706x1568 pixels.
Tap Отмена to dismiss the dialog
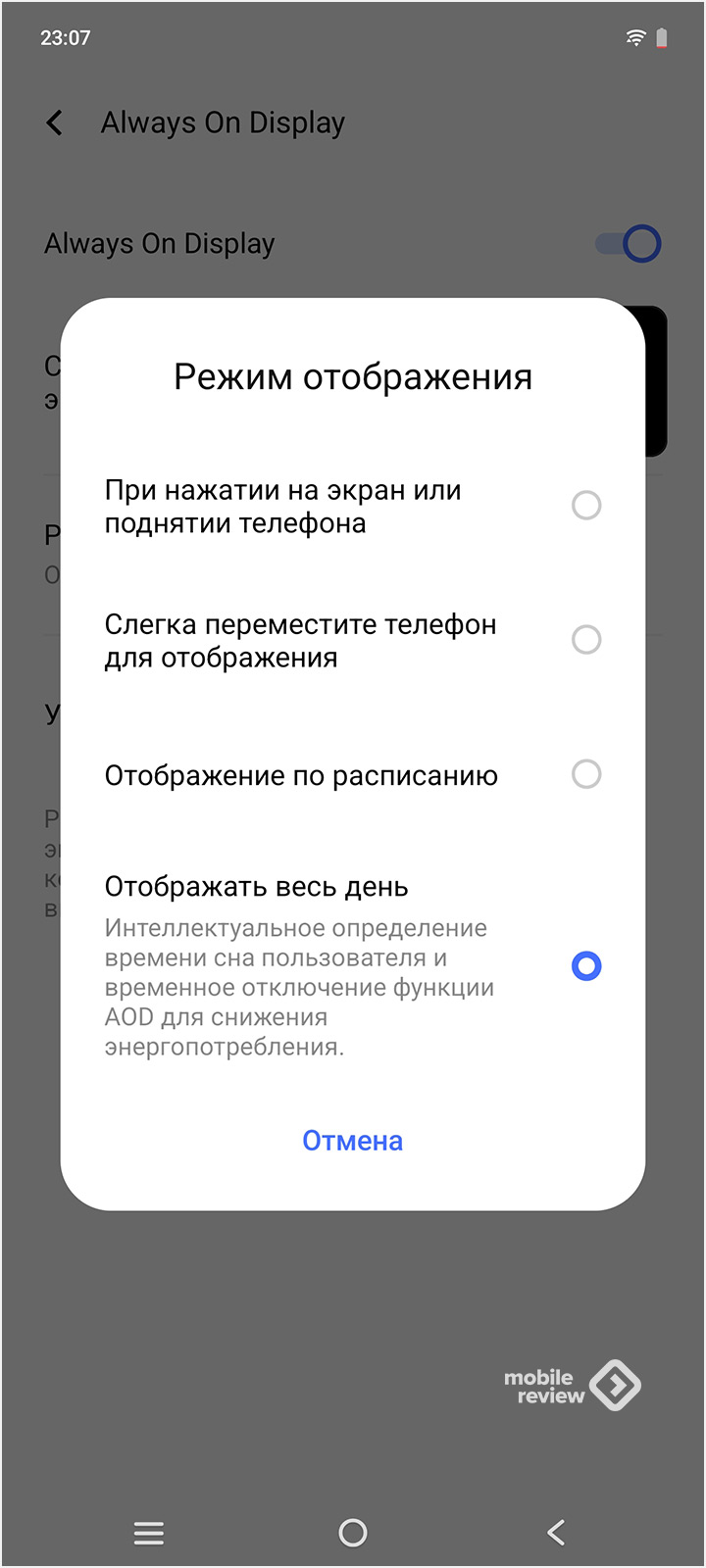353,1141
